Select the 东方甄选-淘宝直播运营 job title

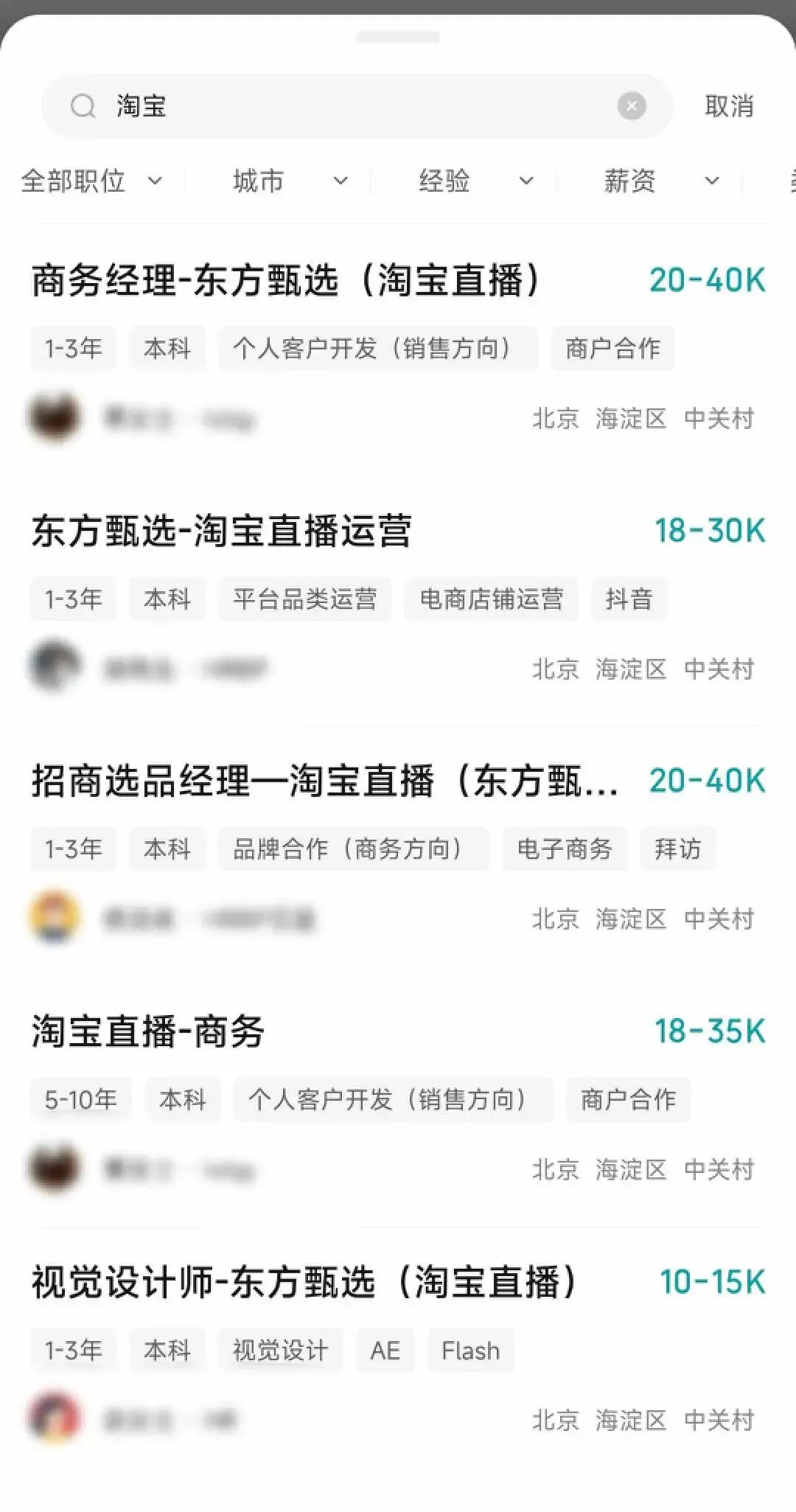point(221,532)
